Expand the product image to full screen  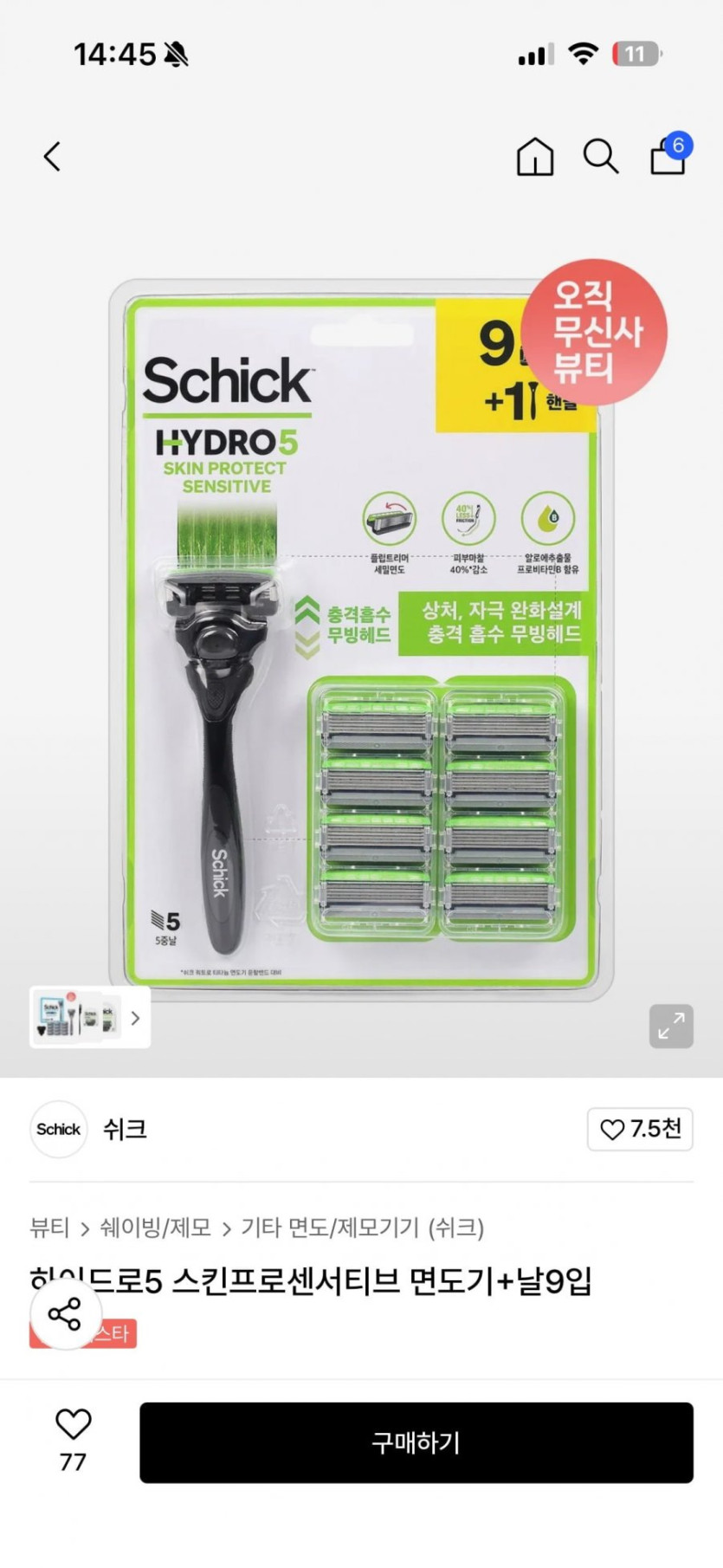(671, 1026)
